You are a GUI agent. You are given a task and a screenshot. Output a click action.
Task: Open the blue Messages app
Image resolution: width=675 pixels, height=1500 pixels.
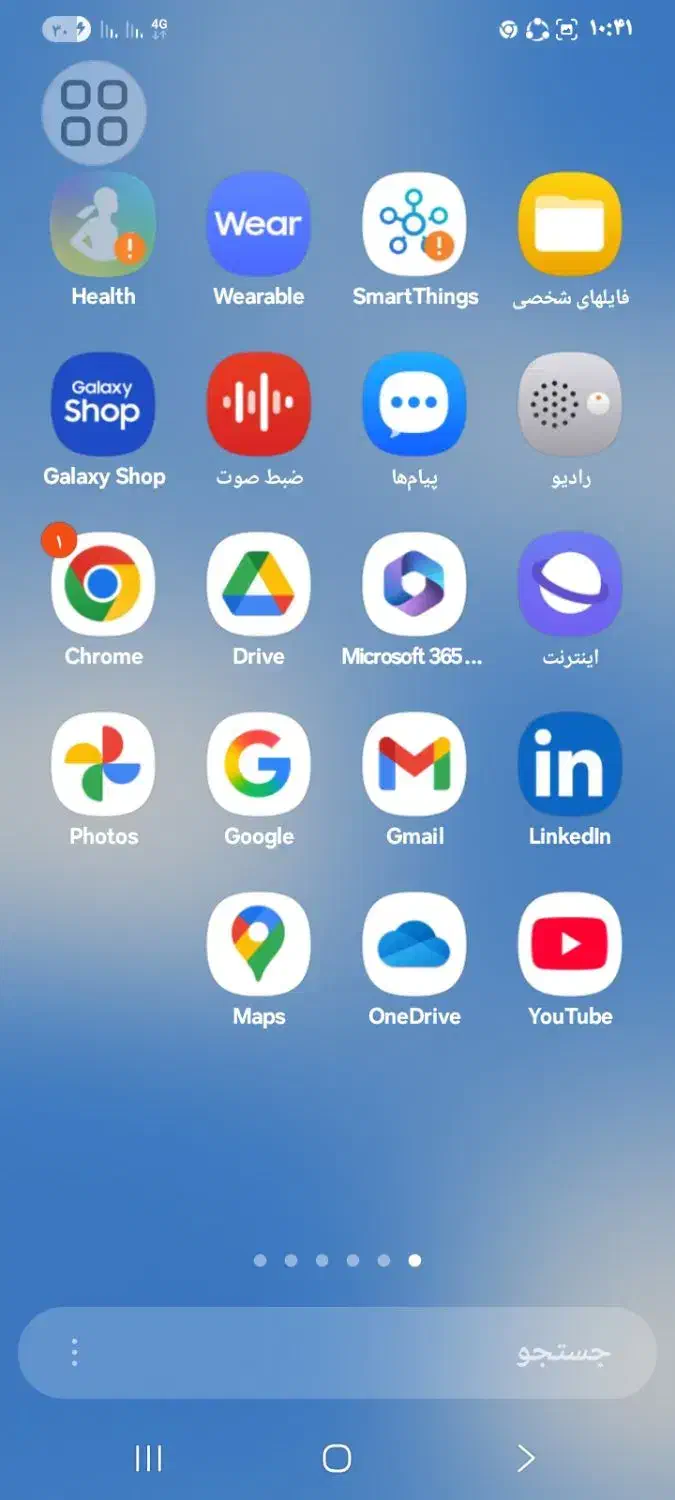pyautogui.click(x=415, y=404)
